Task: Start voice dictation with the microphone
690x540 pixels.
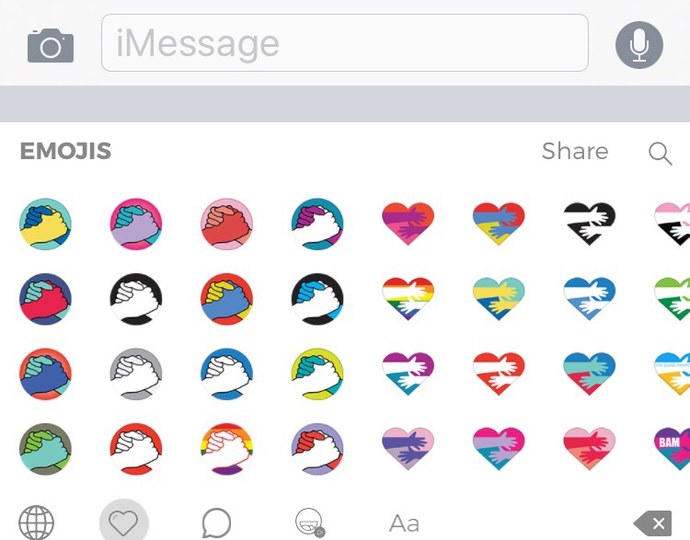Action: pos(639,44)
